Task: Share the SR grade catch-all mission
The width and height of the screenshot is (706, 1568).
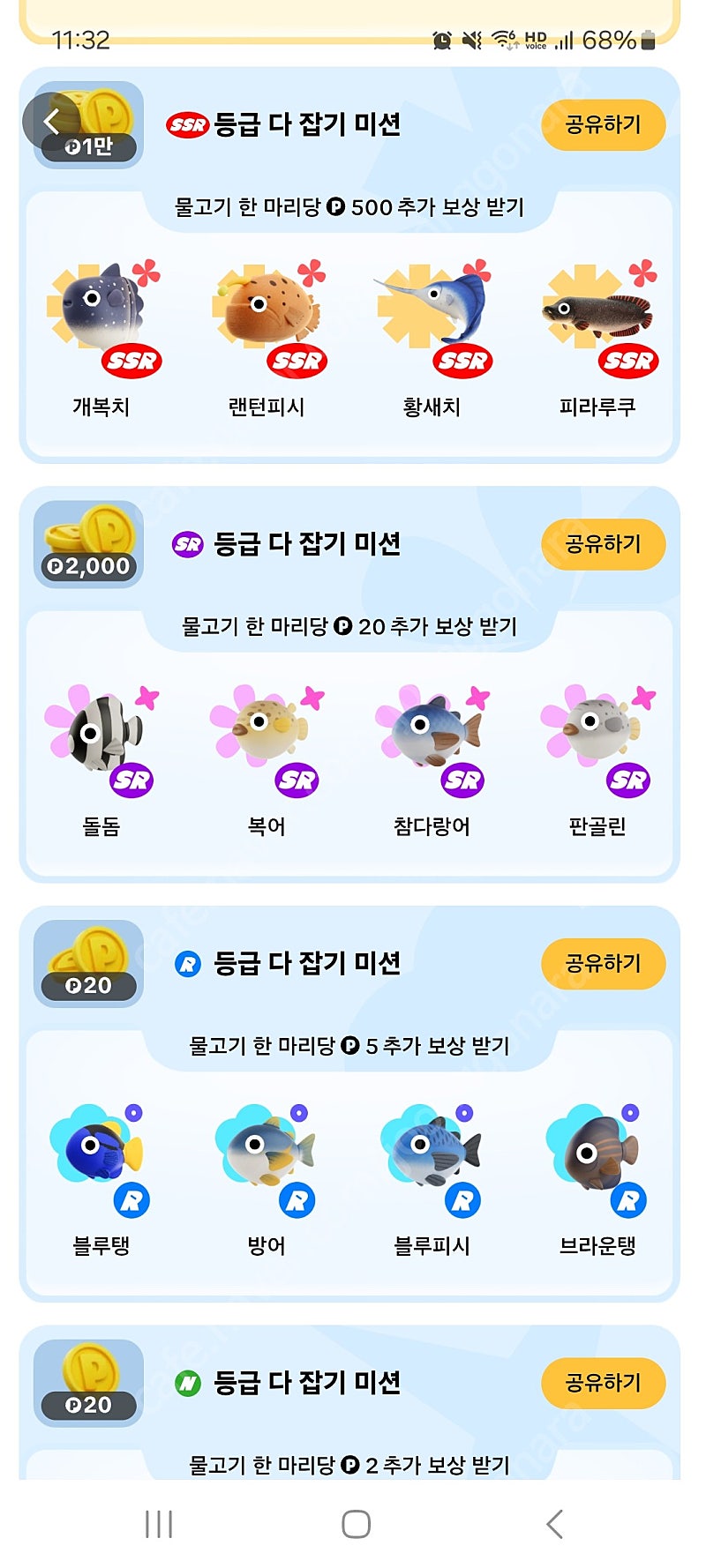Action: tap(603, 544)
